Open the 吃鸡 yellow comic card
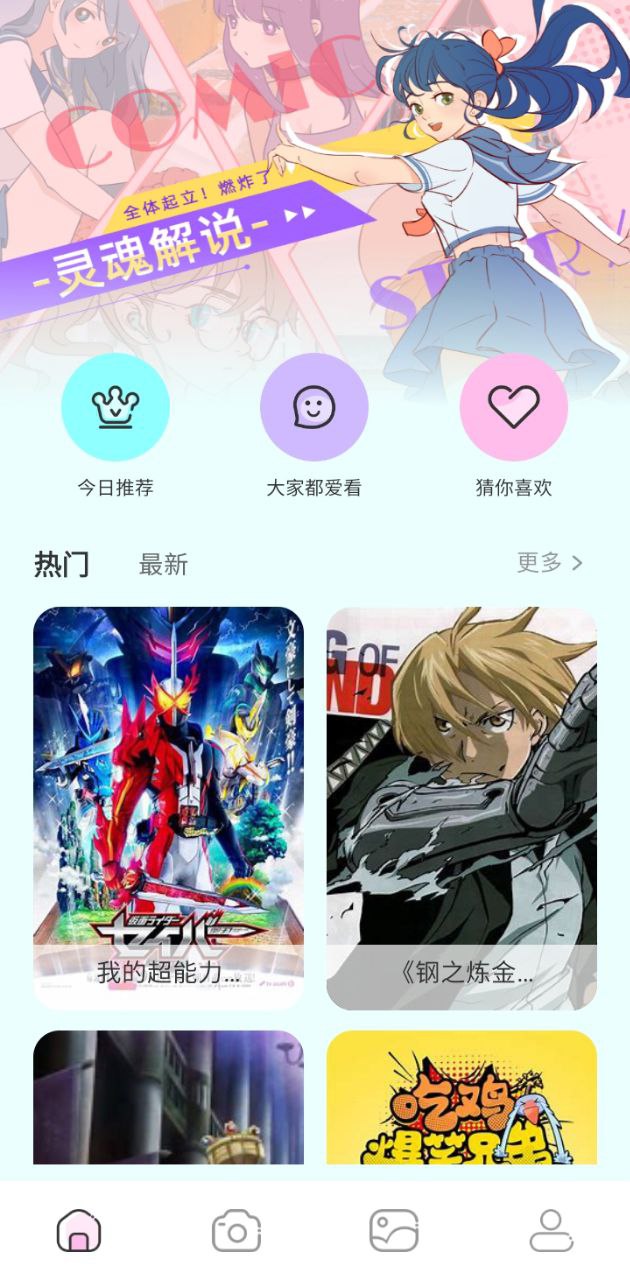630x1280 pixels. (461, 1098)
